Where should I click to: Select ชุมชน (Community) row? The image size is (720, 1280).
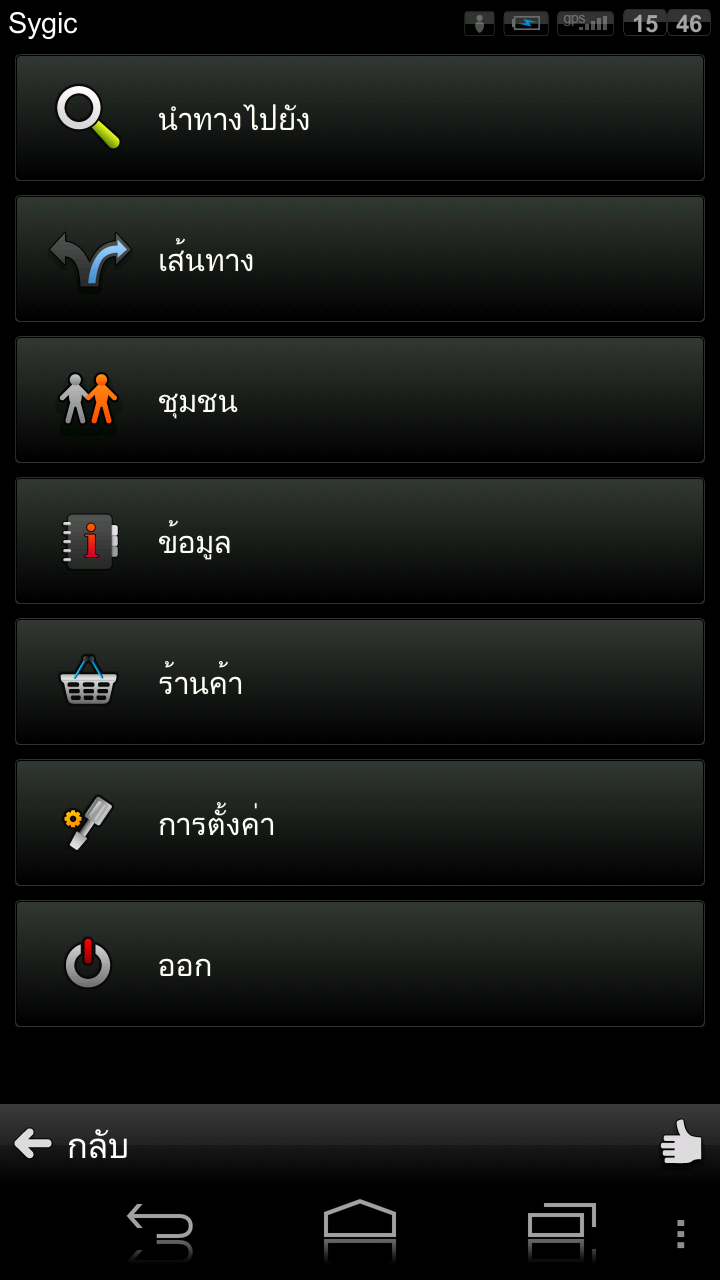click(x=360, y=400)
